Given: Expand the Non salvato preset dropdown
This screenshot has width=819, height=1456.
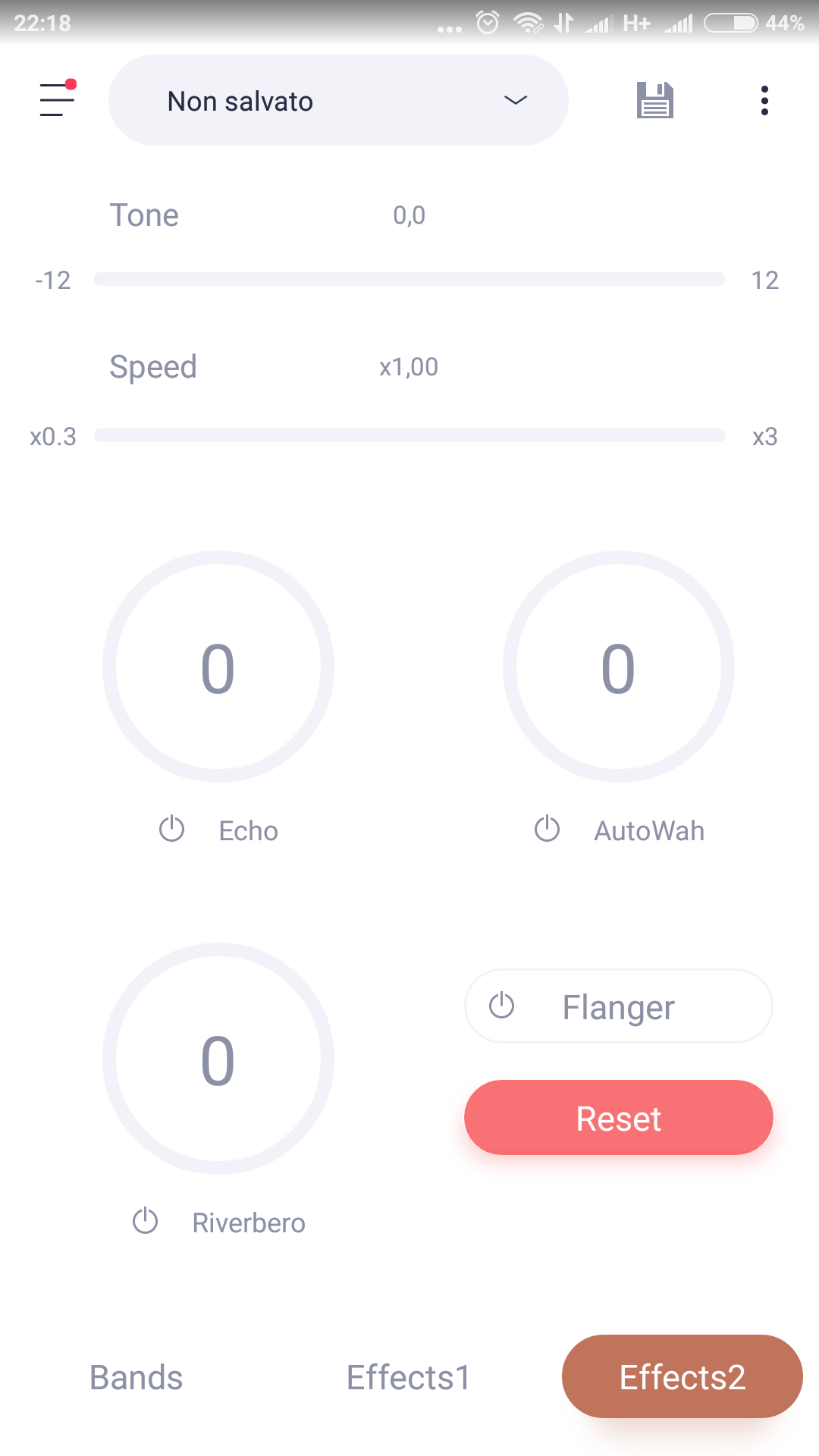Looking at the screenshot, I should pos(338,100).
